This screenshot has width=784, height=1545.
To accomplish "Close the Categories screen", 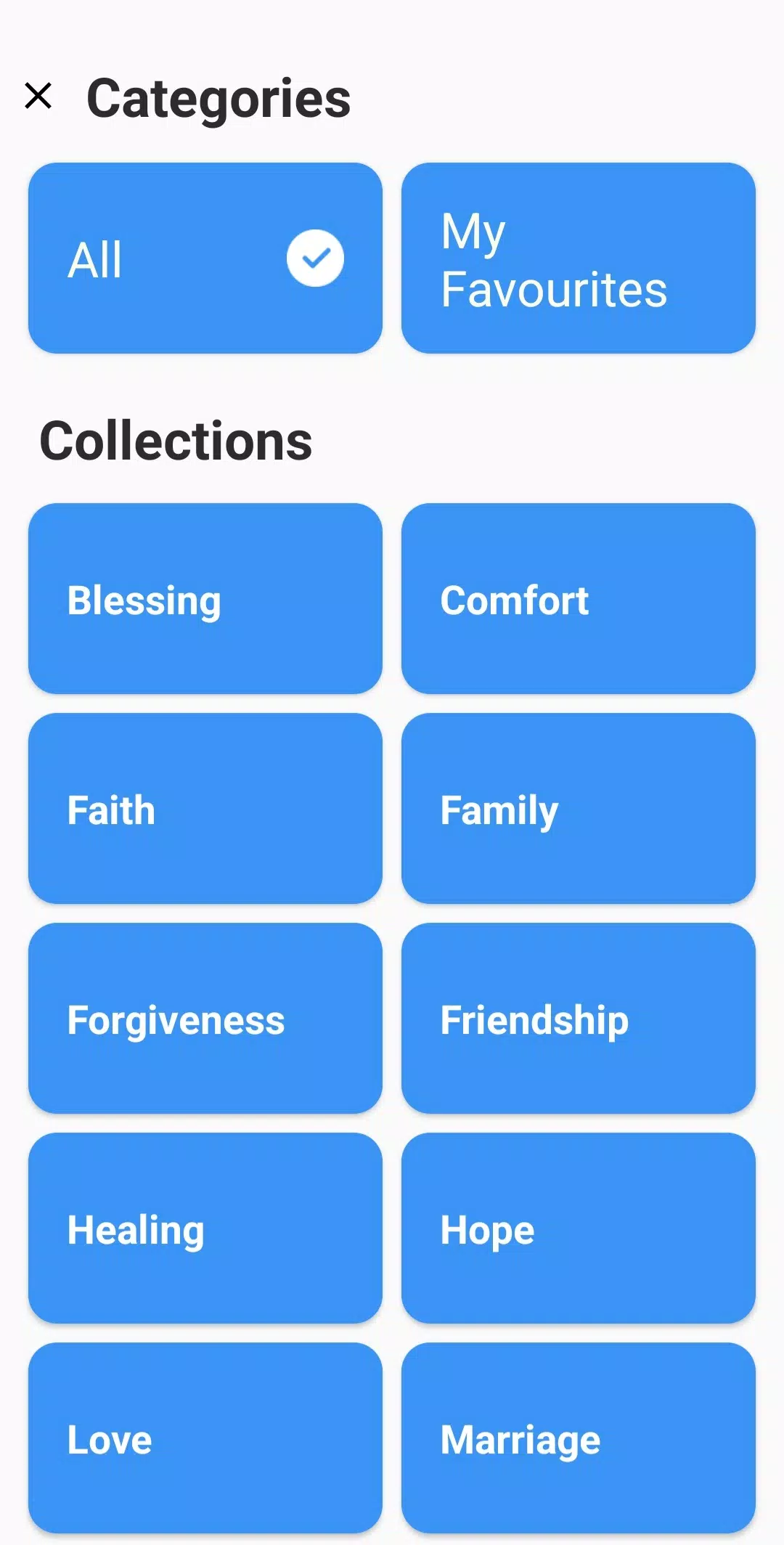I will tap(38, 96).
